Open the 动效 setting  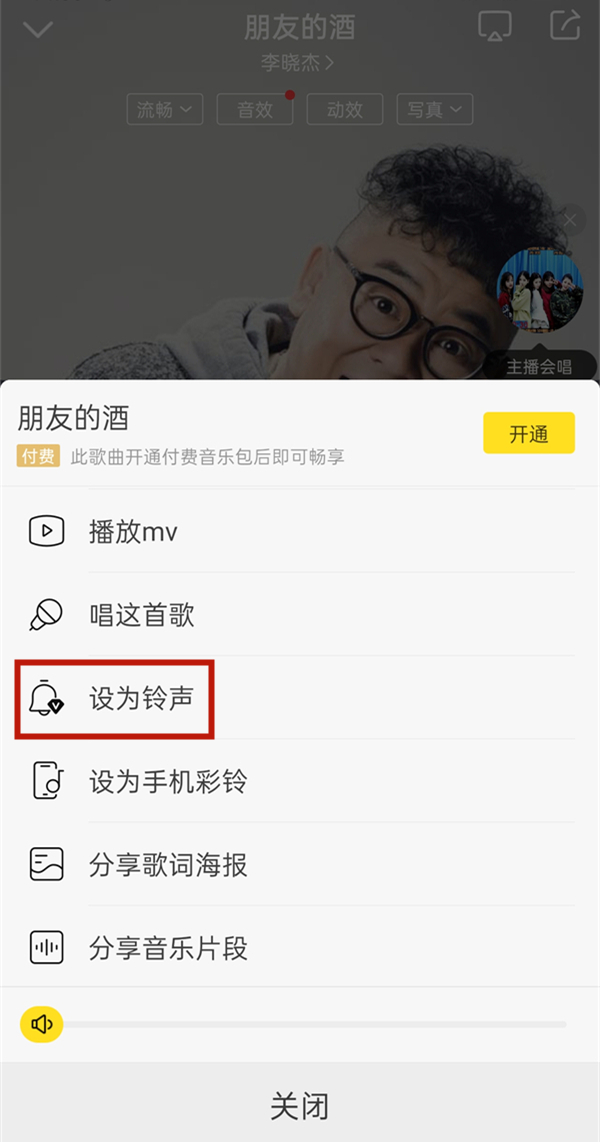coord(344,110)
